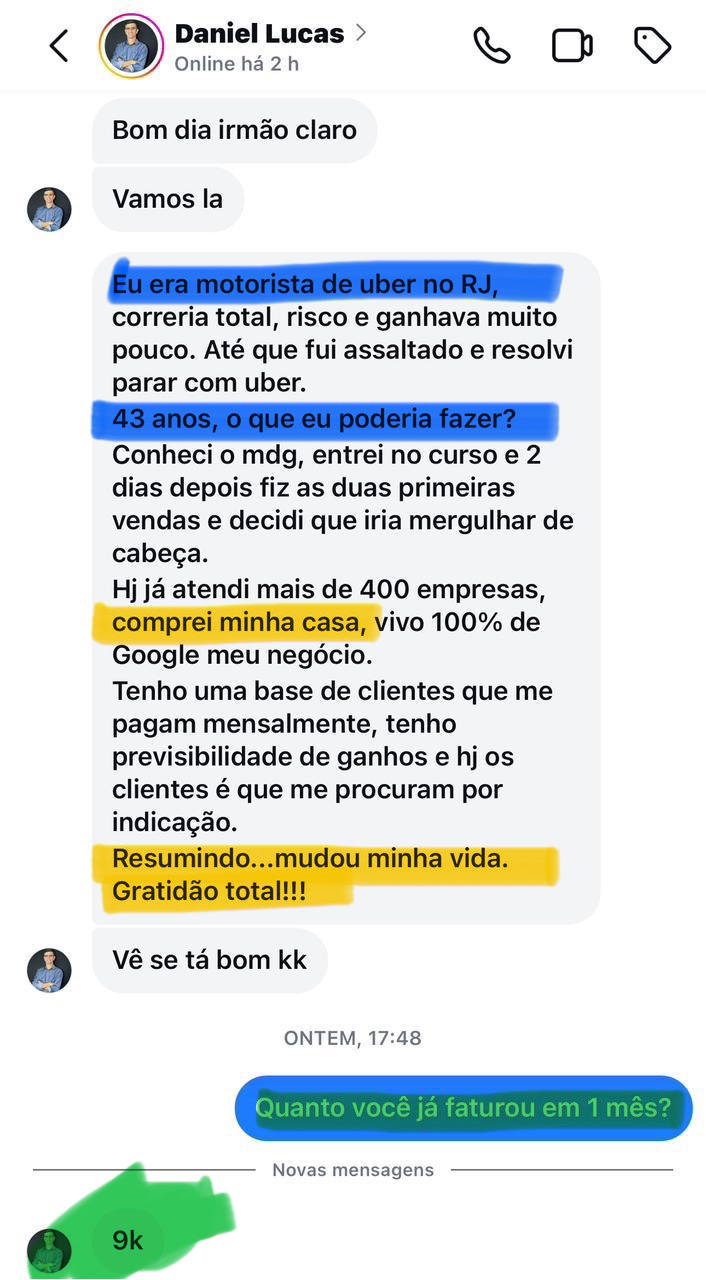Viewport: 706px width, 1280px height.
Task: Open Daniel Lucas profile from the header
Action: pos(258,34)
